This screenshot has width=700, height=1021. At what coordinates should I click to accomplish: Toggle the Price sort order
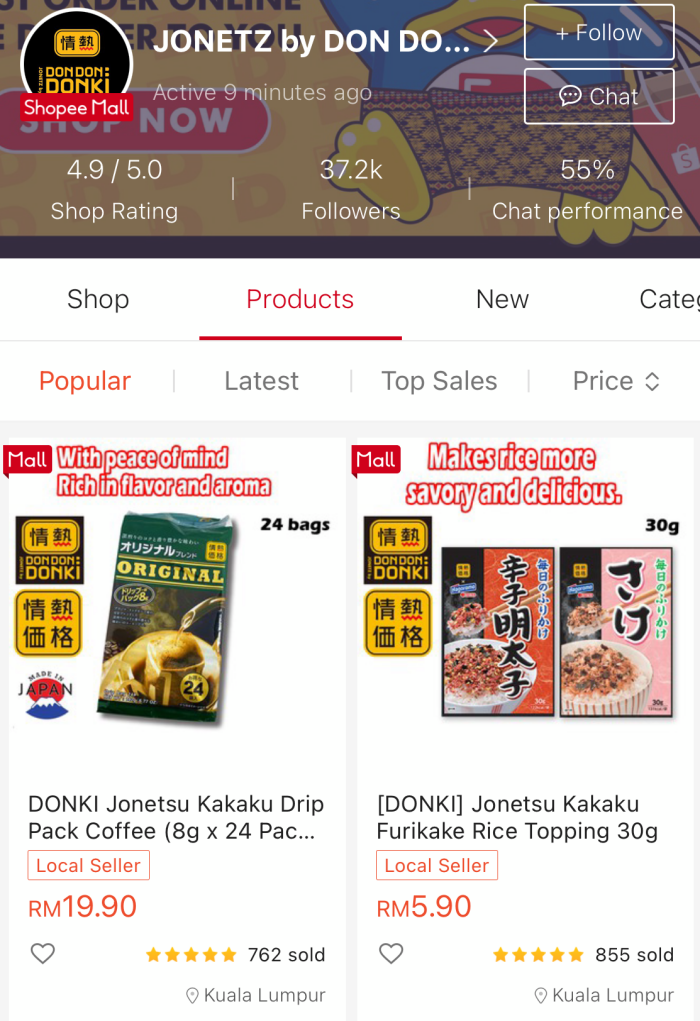[x=616, y=381]
